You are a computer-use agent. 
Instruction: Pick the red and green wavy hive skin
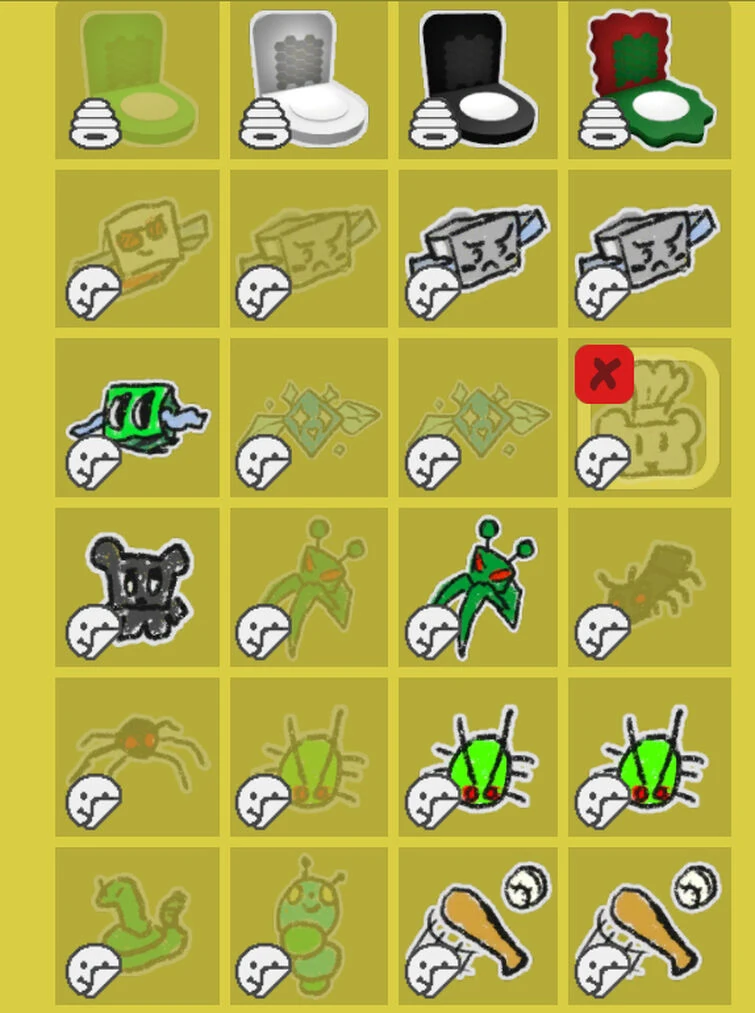point(647,80)
